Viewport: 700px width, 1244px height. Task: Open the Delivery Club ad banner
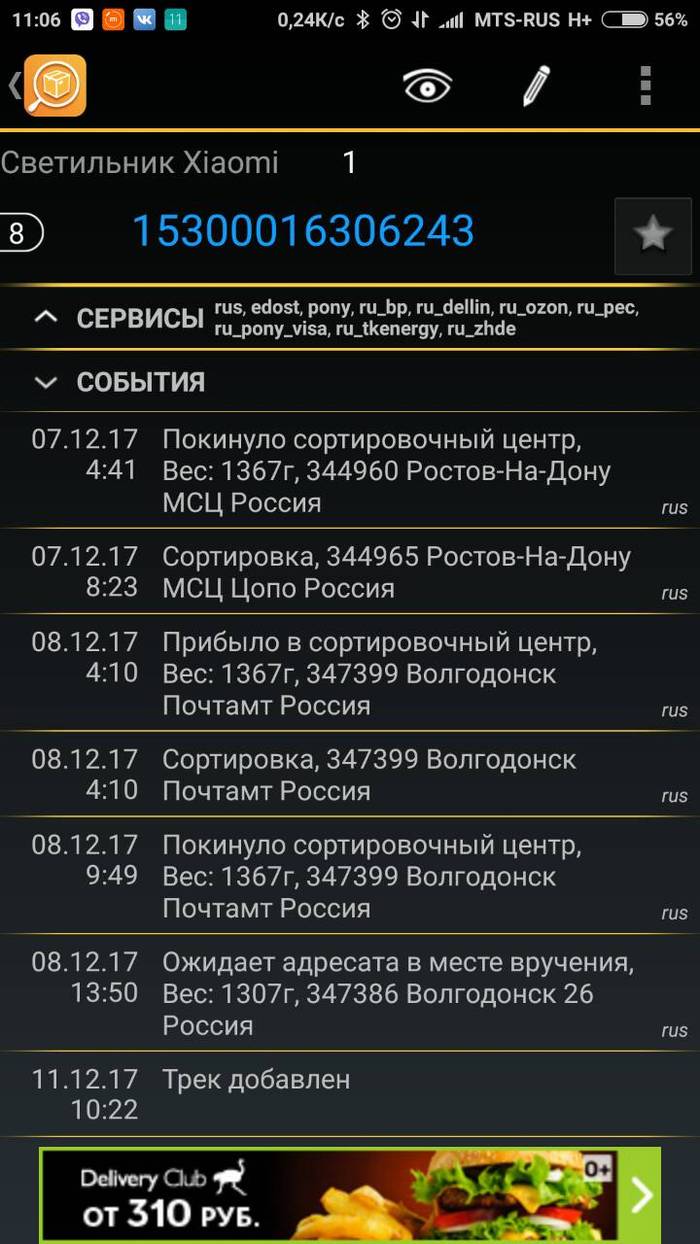(x=350, y=1194)
